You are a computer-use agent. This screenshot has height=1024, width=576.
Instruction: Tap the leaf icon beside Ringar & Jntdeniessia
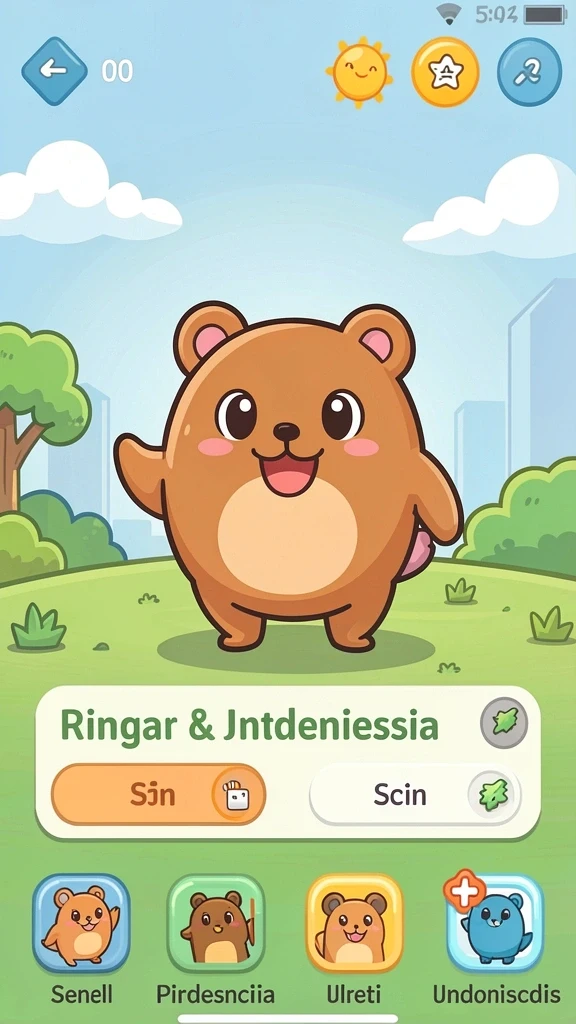point(504,722)
